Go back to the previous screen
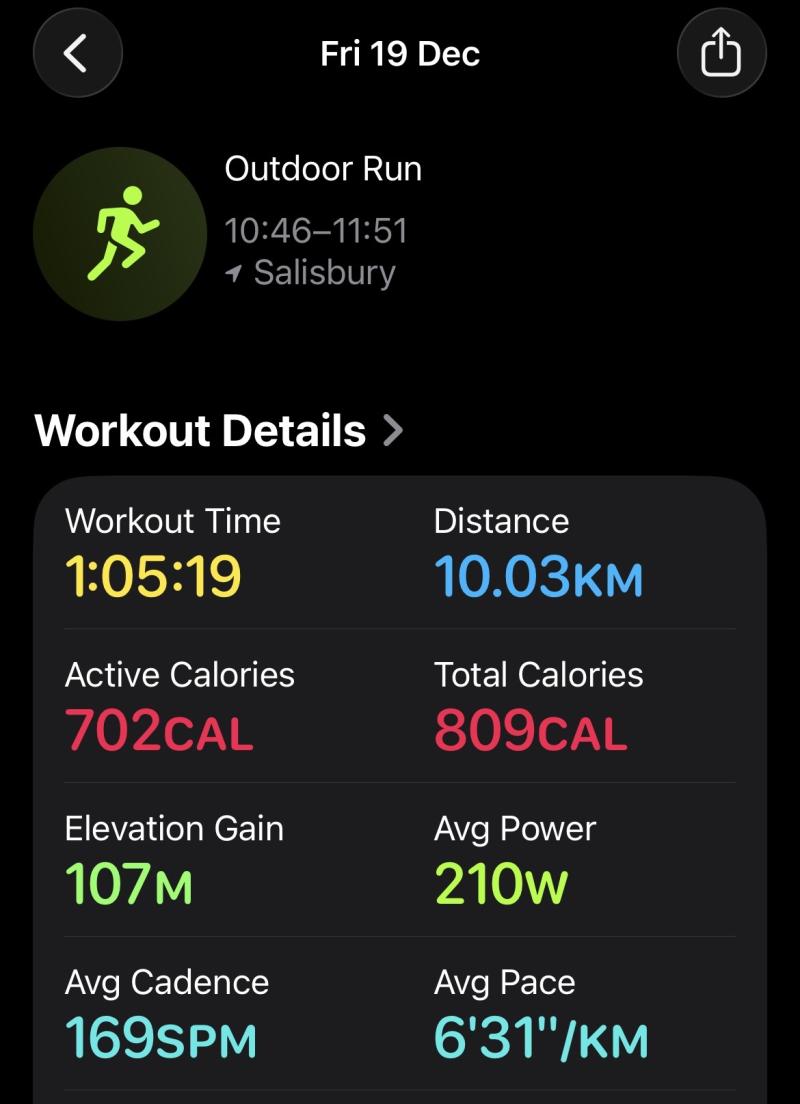 [78, 54]
